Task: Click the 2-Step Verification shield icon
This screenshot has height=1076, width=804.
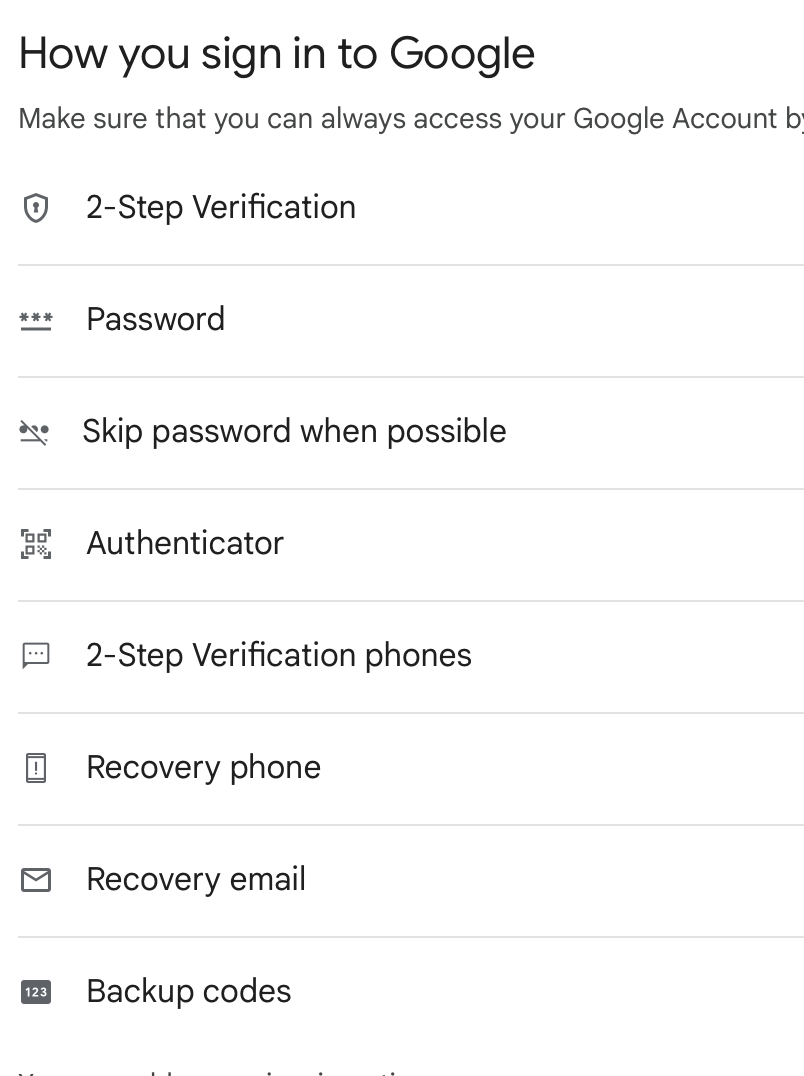Action: pos(36,207)
